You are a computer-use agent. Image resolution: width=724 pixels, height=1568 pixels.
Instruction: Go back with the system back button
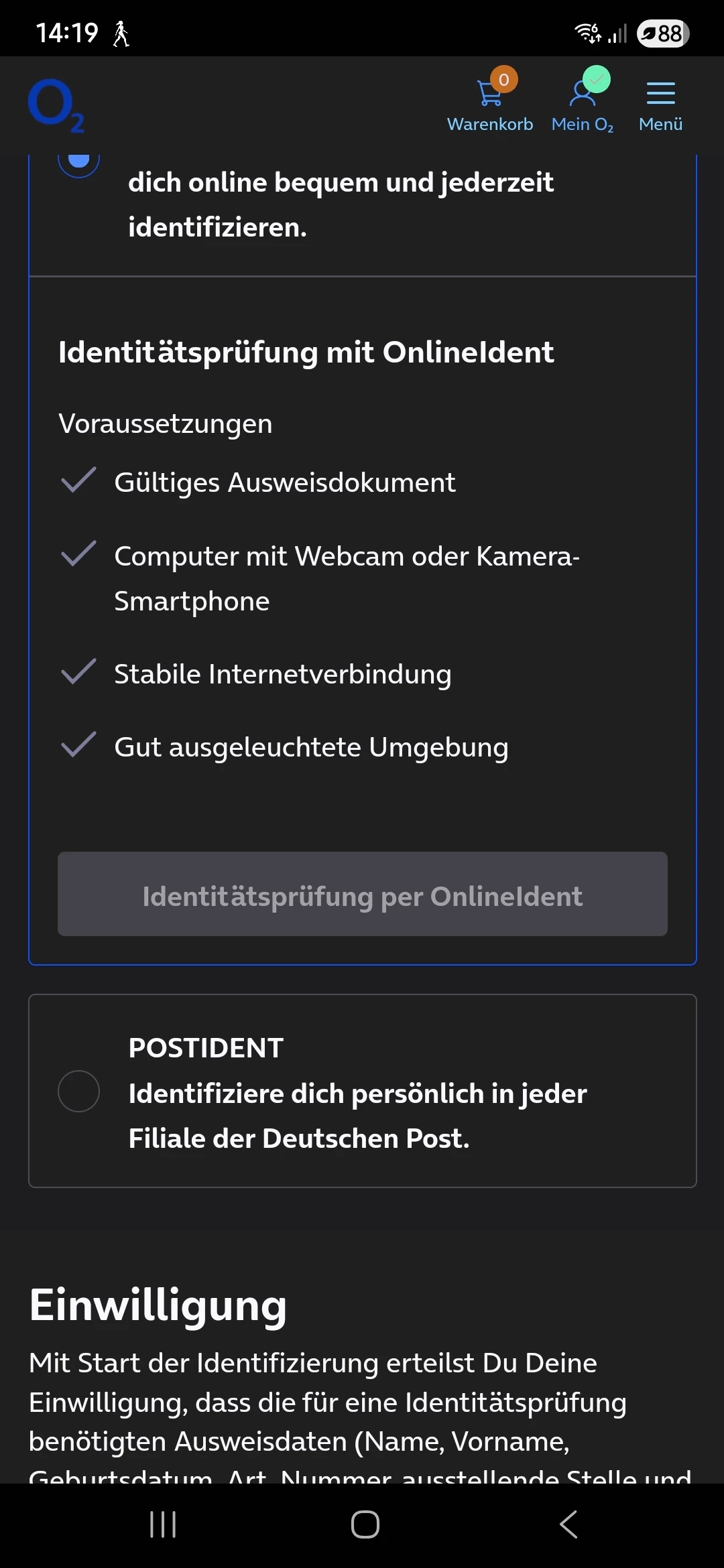(568, 1524)
